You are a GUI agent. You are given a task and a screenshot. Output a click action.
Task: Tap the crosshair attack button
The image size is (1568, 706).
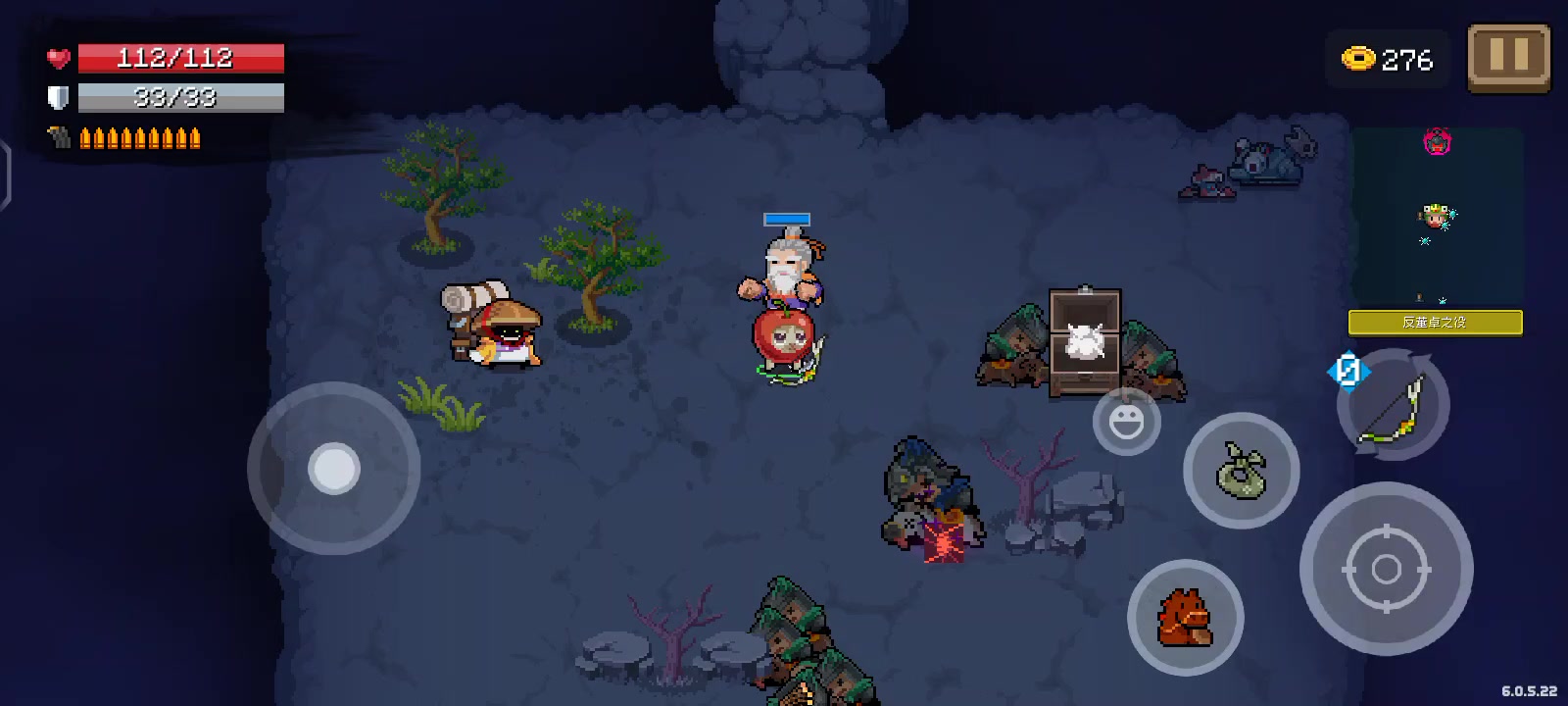pos(1386,568)
